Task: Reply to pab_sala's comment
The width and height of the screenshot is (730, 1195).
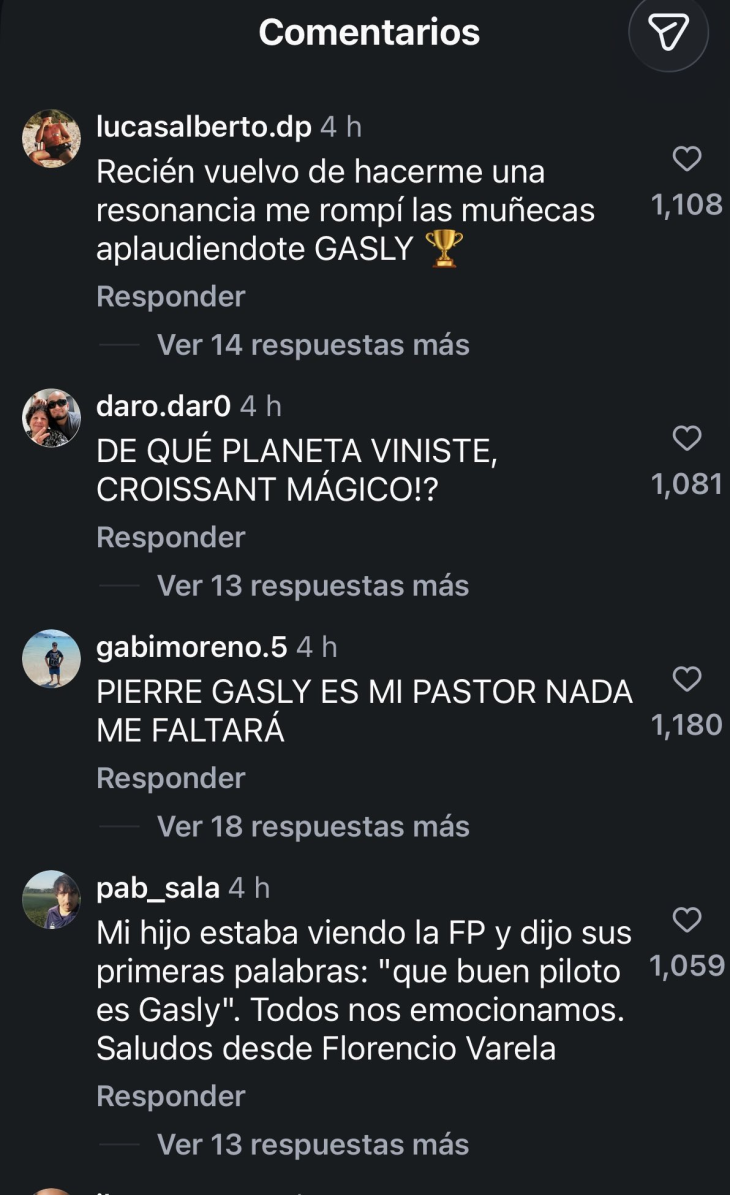Action: 171,1096
